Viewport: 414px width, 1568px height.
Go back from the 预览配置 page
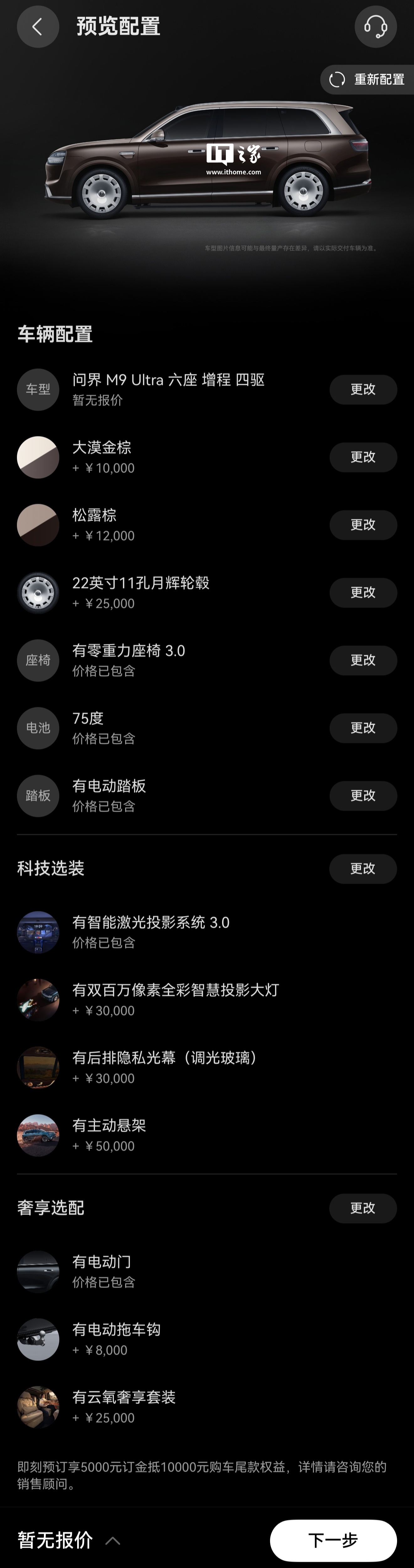pyautogui.click(x=38, y=27)
